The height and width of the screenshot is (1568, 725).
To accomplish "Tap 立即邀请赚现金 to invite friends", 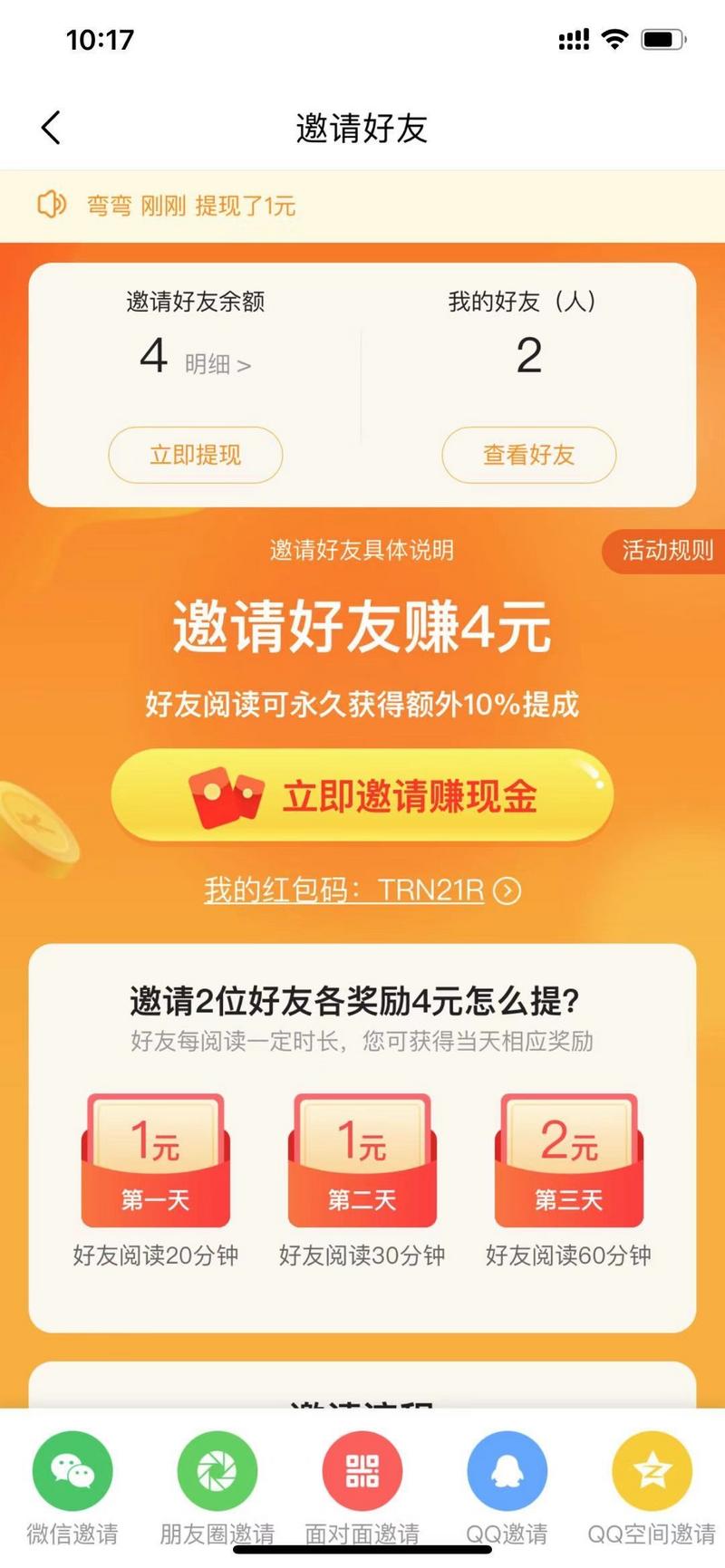I will point(362,796).
